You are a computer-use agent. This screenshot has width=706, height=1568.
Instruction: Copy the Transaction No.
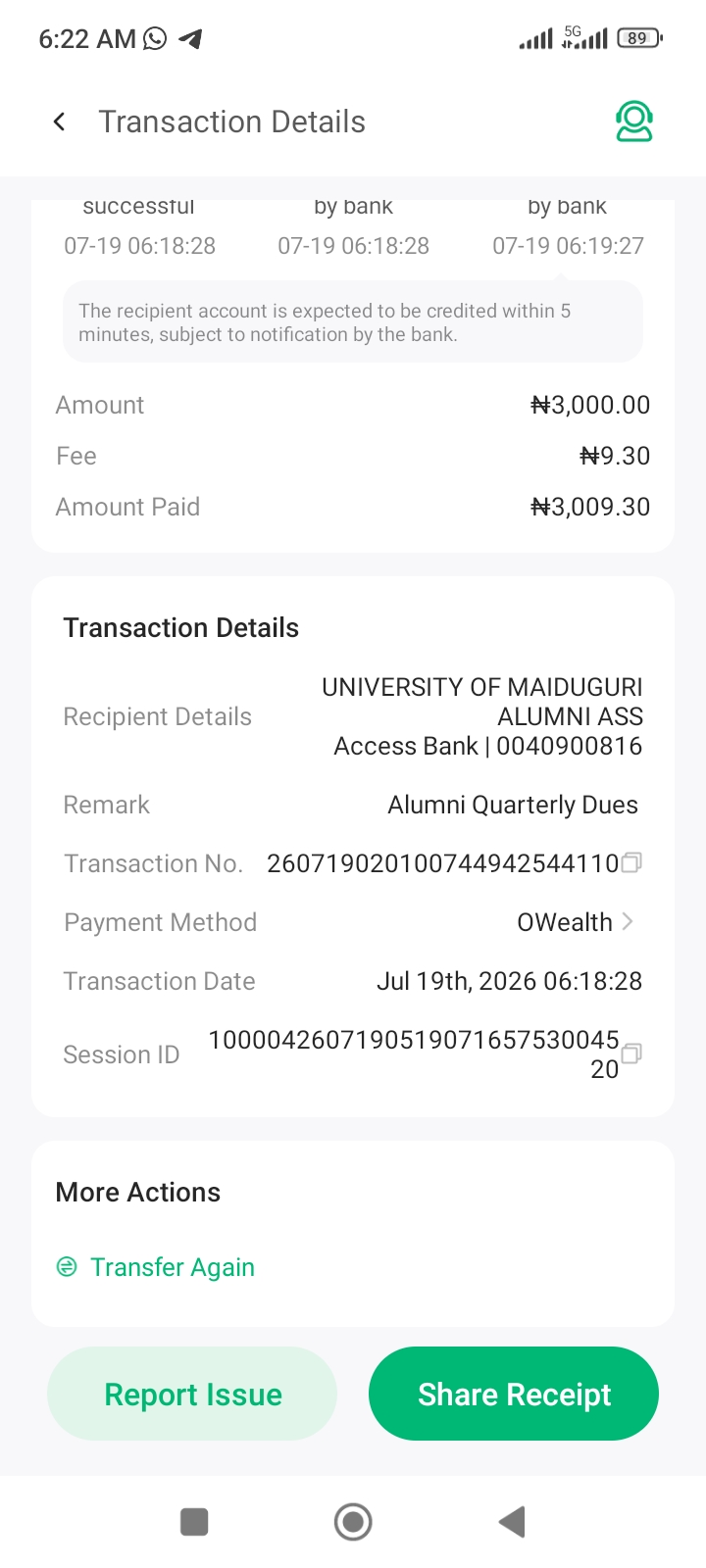[x=632, y=862]
